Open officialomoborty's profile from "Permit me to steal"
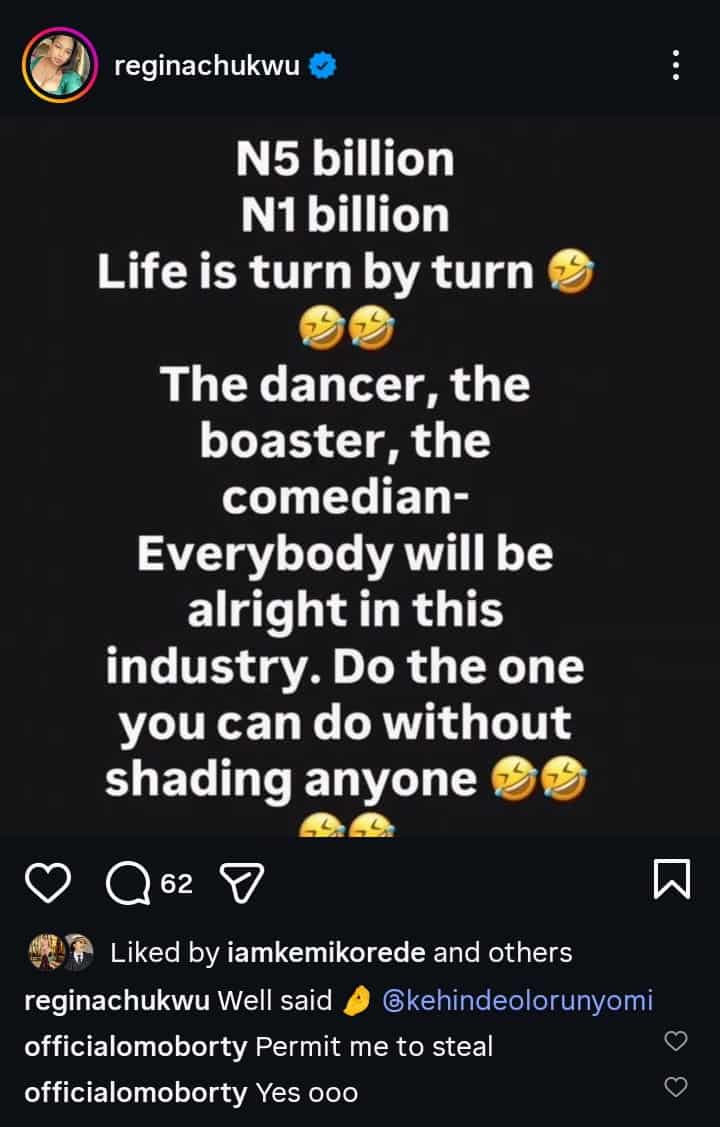720x1127 pixels. [135, 1046]
